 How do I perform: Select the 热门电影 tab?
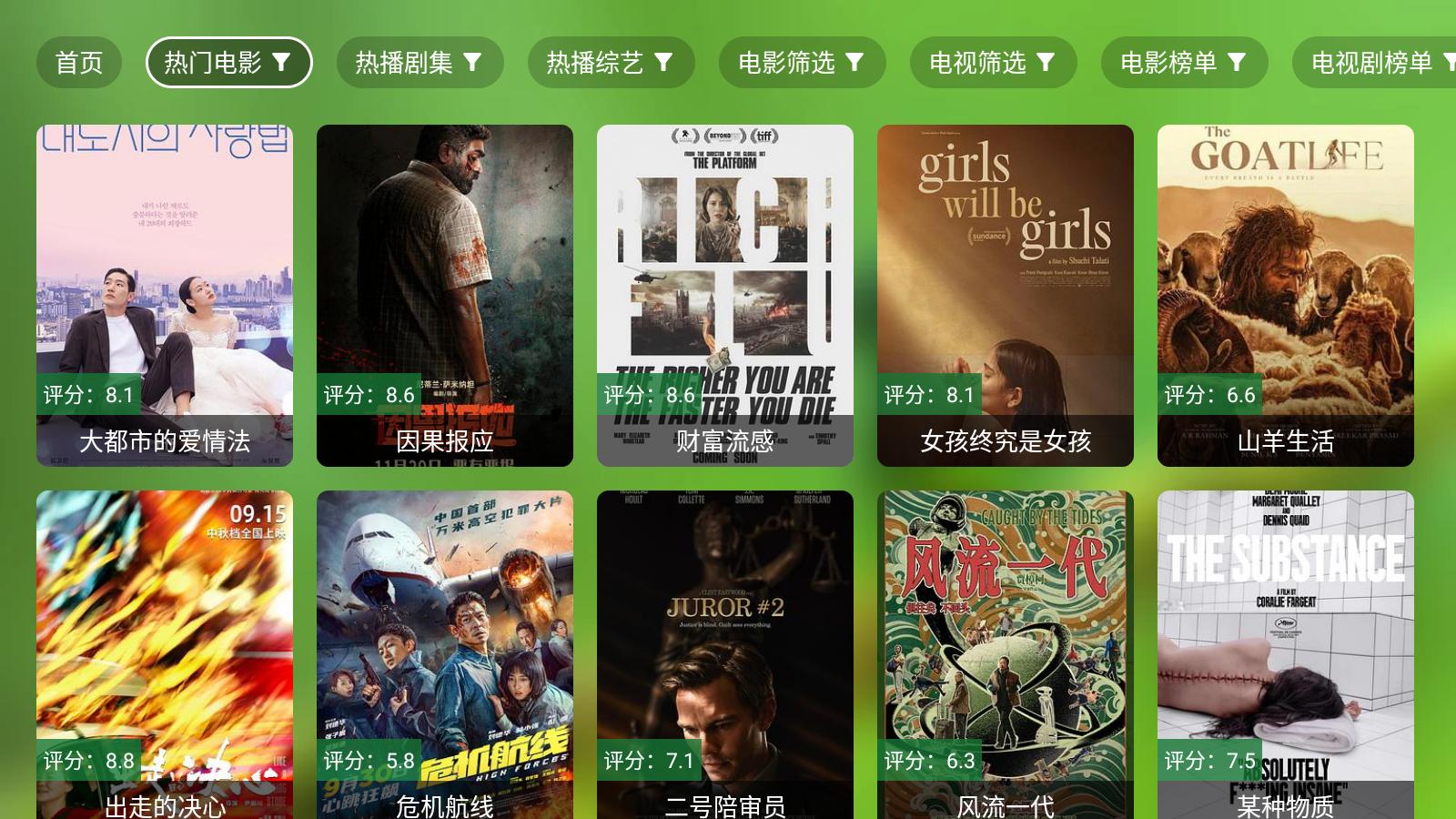coord(228,62)
